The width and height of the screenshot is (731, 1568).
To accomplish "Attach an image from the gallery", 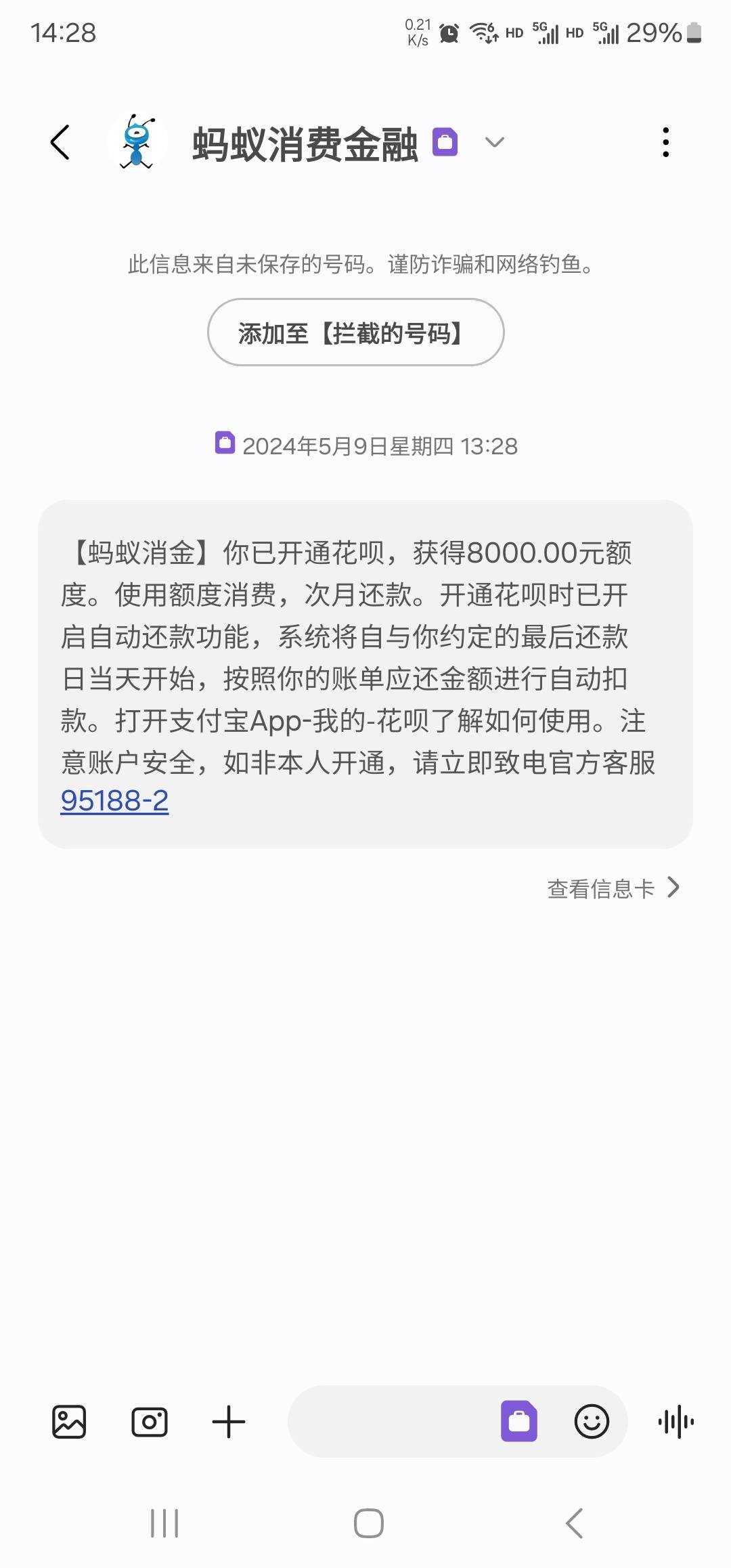I will click(69, 1421).
